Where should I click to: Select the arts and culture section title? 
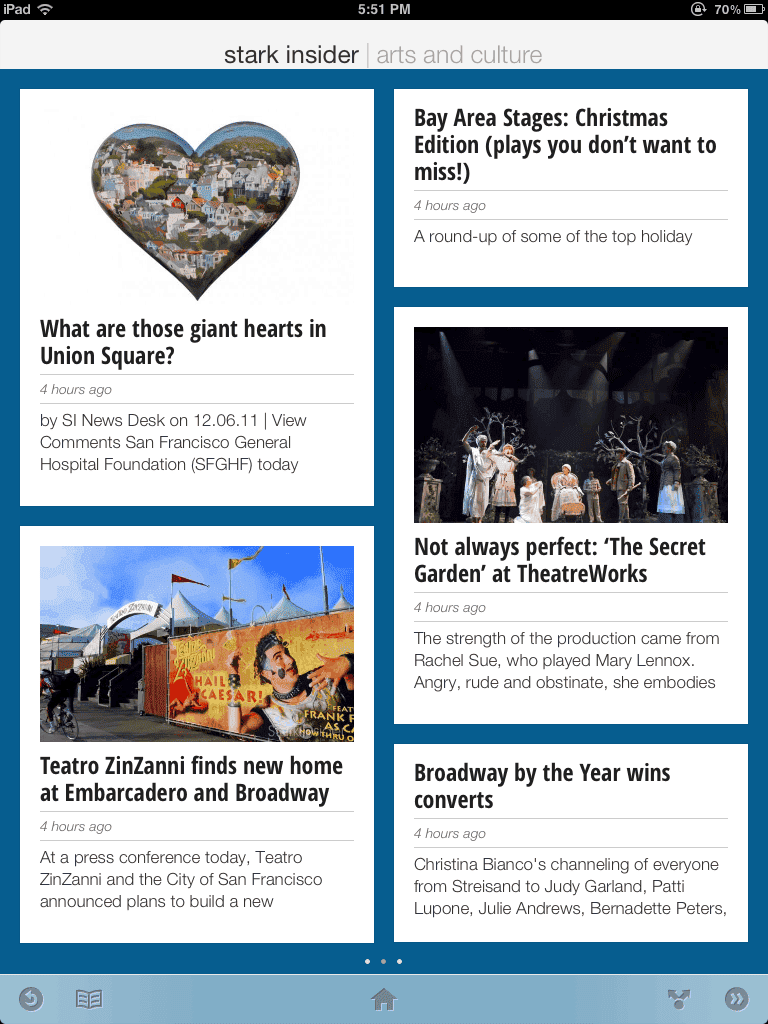(459, 55)
